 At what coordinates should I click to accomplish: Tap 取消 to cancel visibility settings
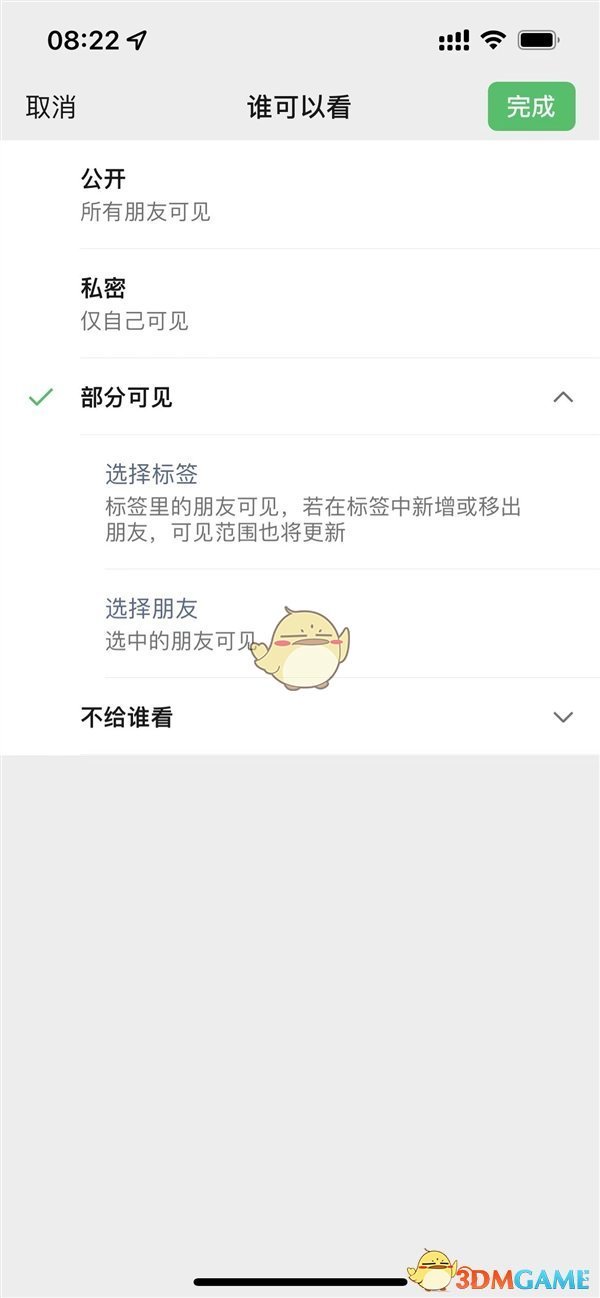point(51,107)
